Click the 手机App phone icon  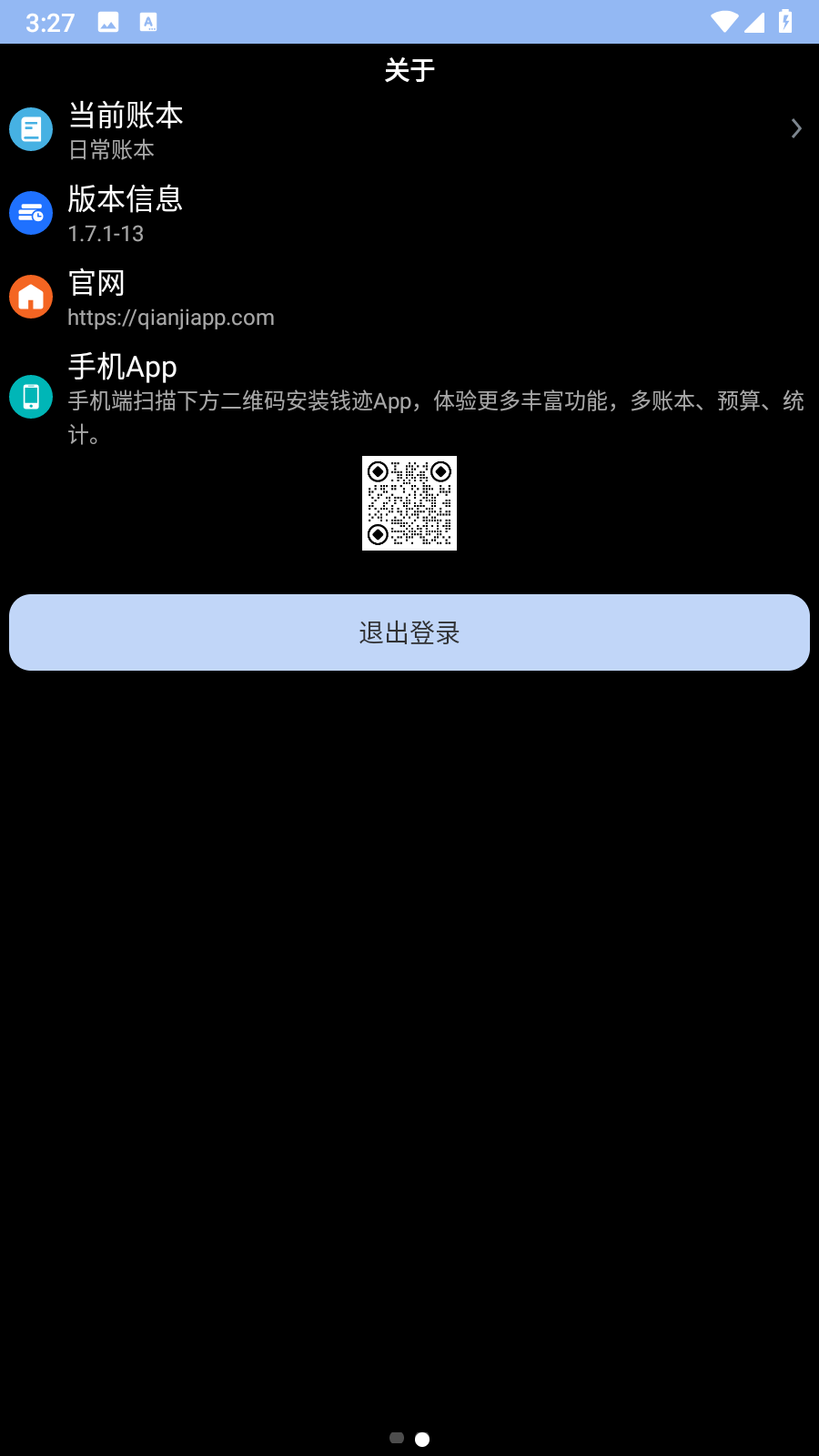[x=30, y=397]
